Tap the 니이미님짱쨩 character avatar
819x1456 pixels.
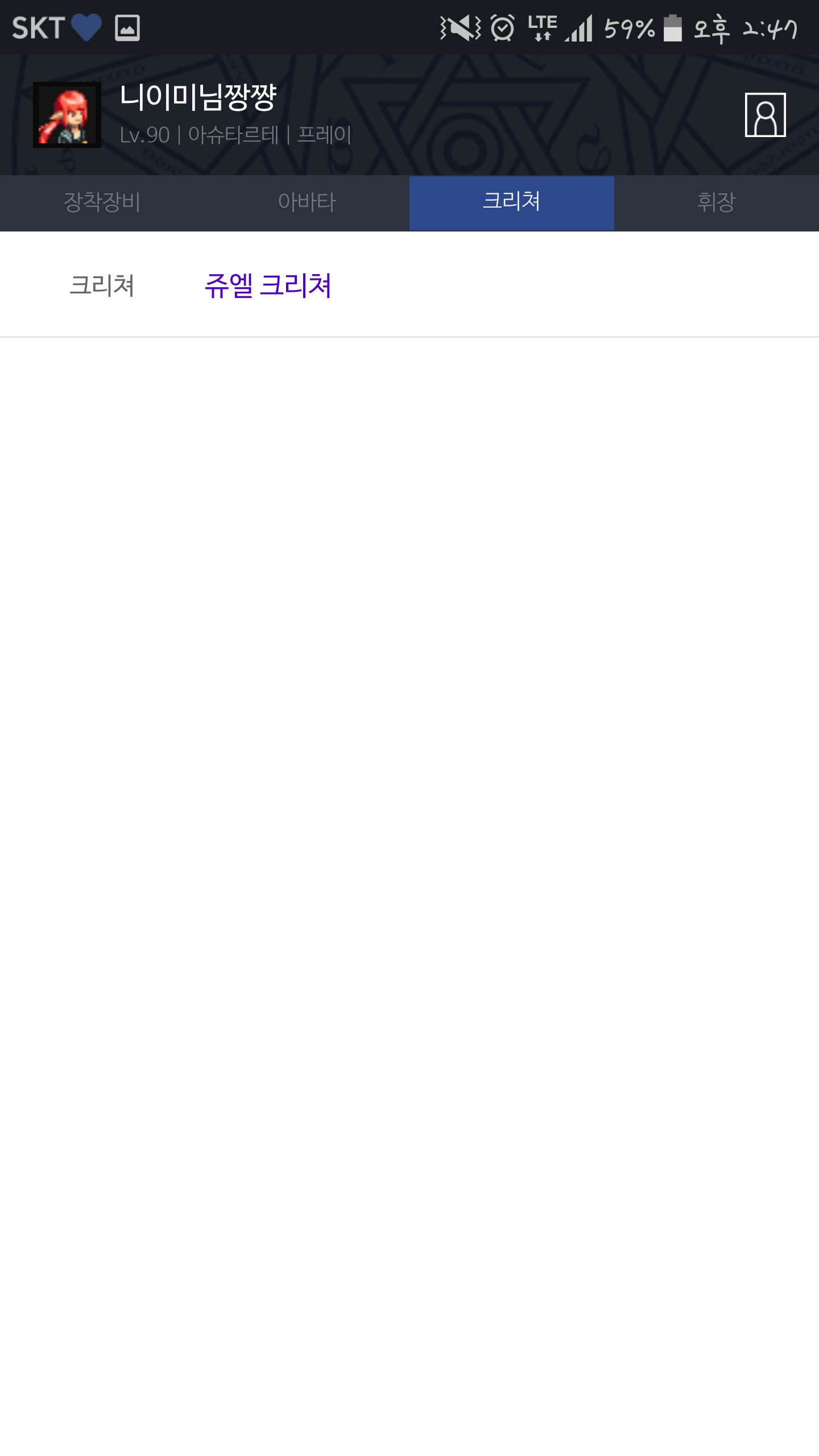click(x=67, y=115)
